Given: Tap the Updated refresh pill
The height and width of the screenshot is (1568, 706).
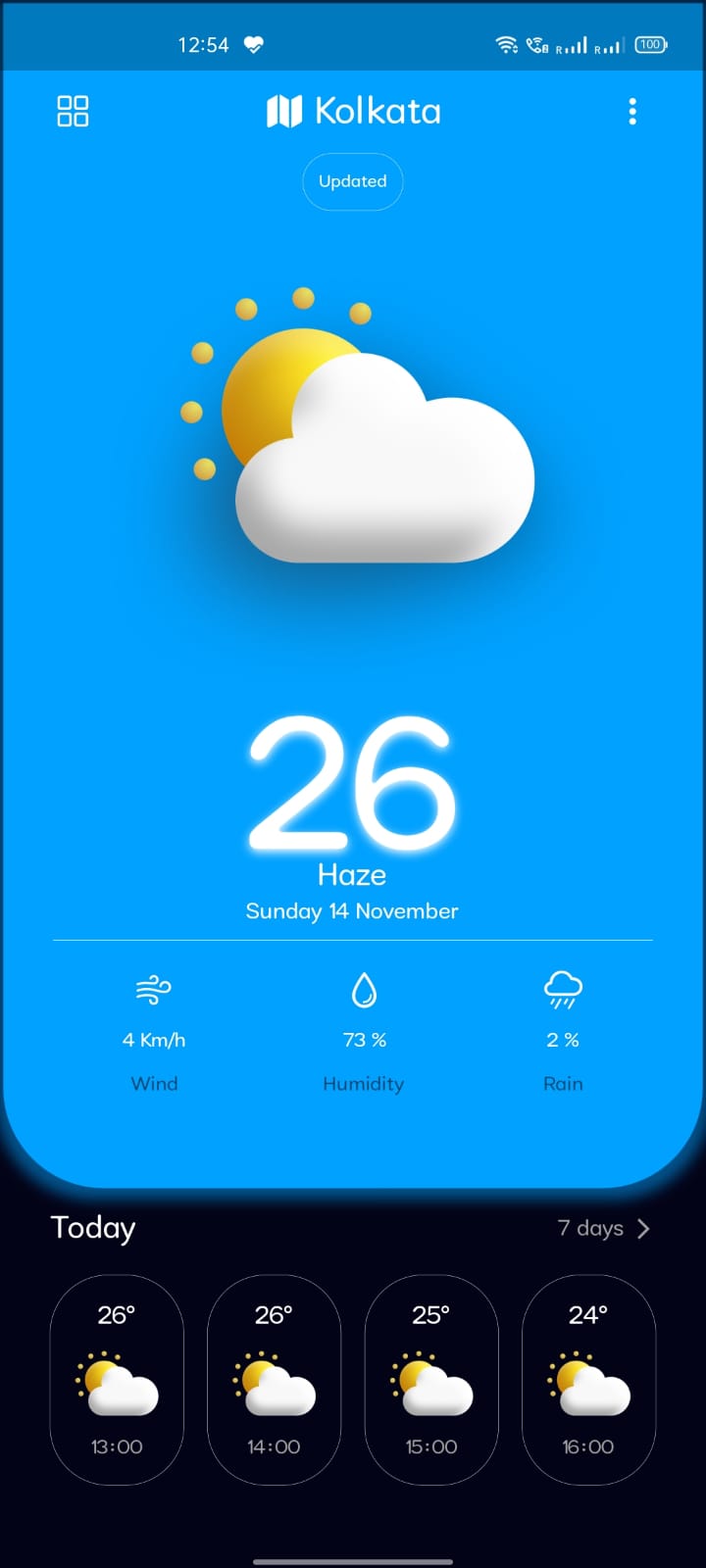Looking at the screenshot, I should [x=352, y=181].
